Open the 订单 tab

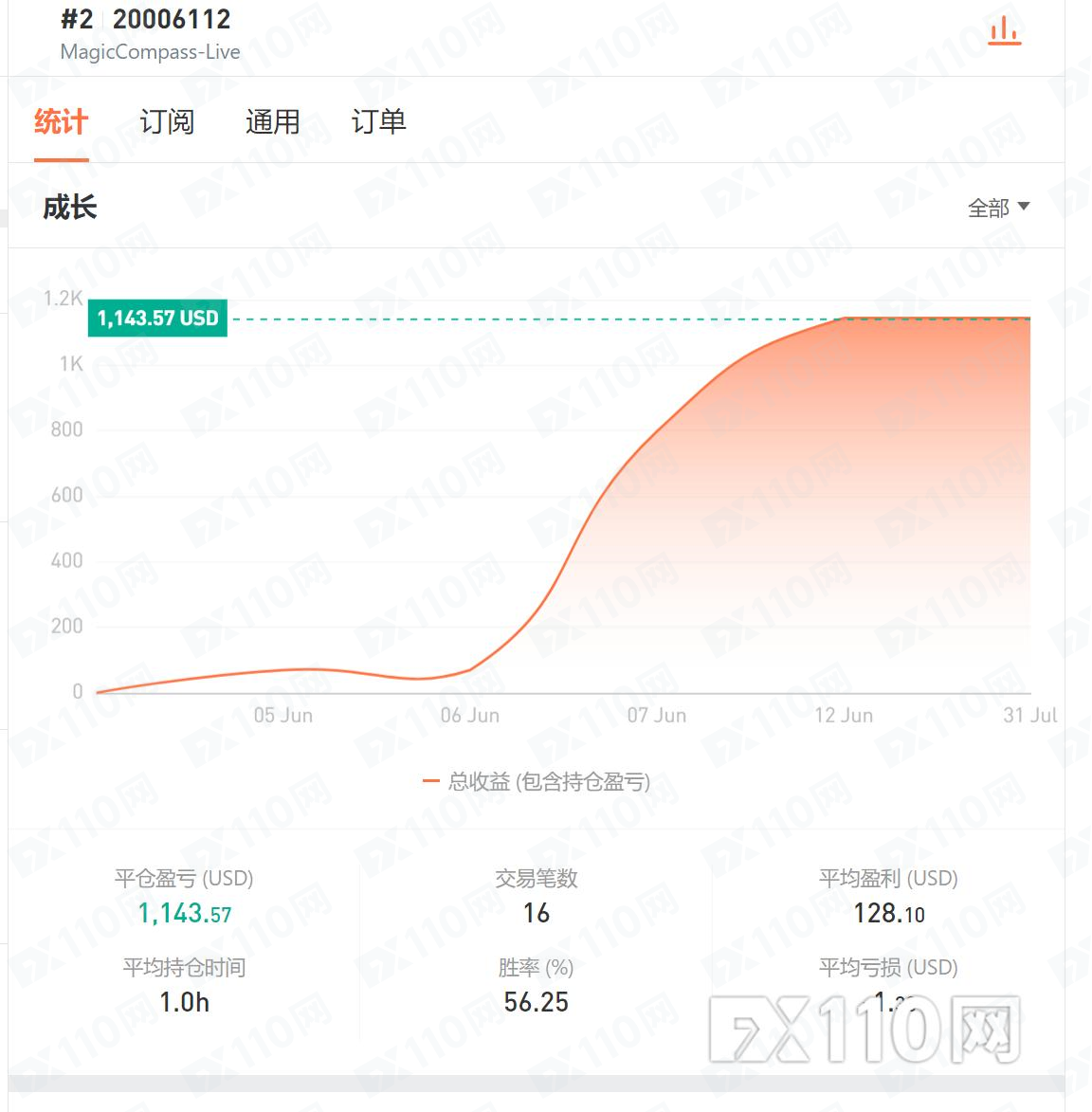point(378,122)
